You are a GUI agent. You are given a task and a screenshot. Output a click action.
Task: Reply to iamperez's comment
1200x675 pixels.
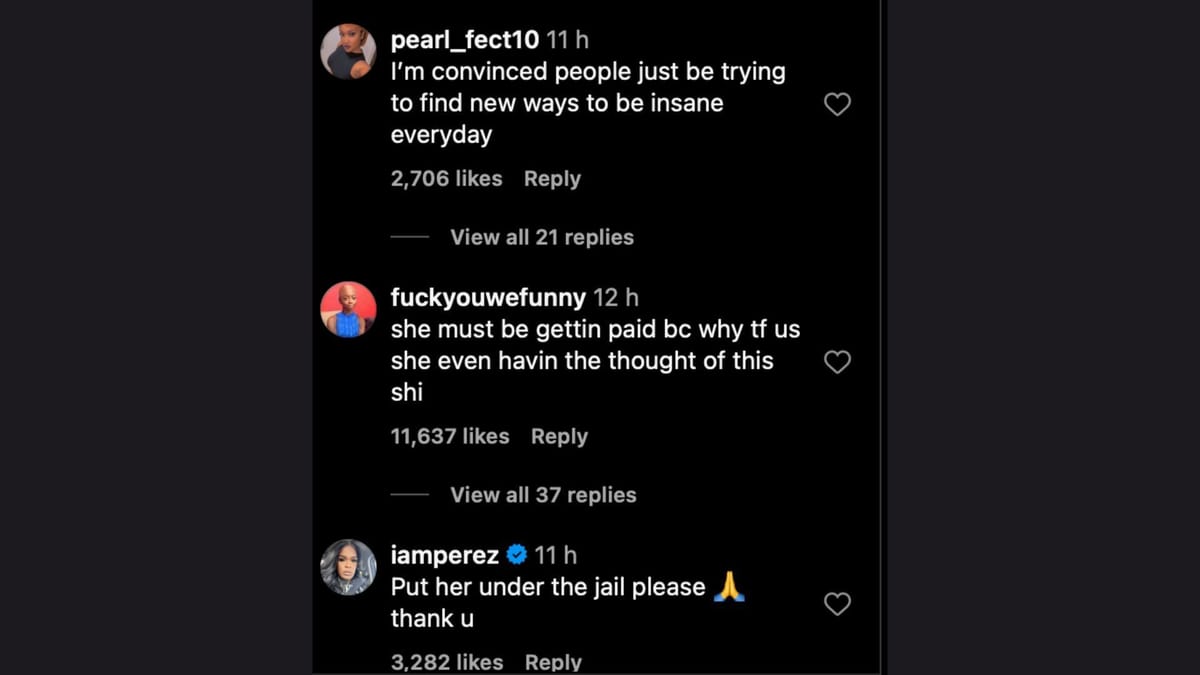pyautogui.click(x=553, y=662)
